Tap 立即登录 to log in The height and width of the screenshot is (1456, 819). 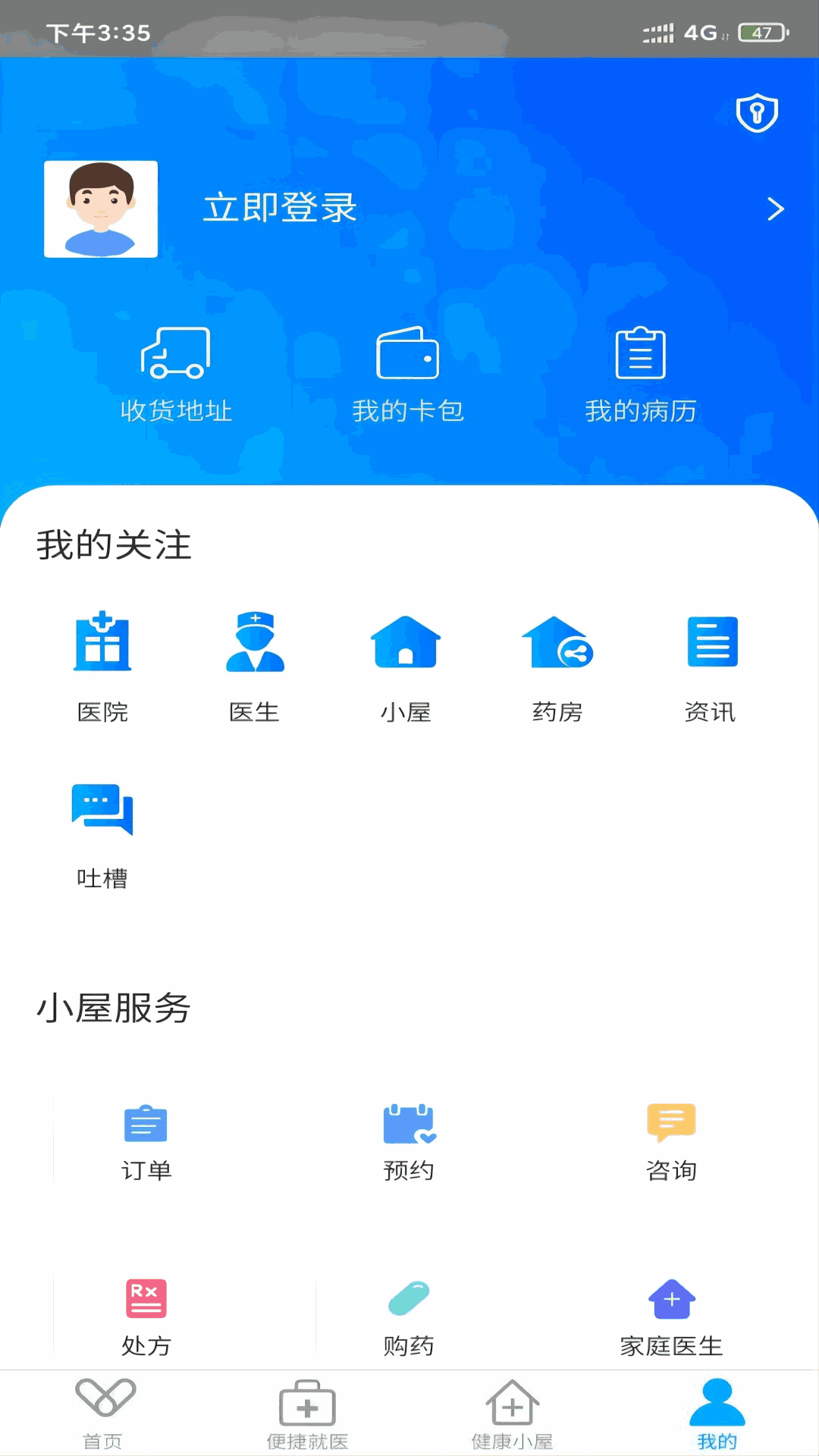281,209
